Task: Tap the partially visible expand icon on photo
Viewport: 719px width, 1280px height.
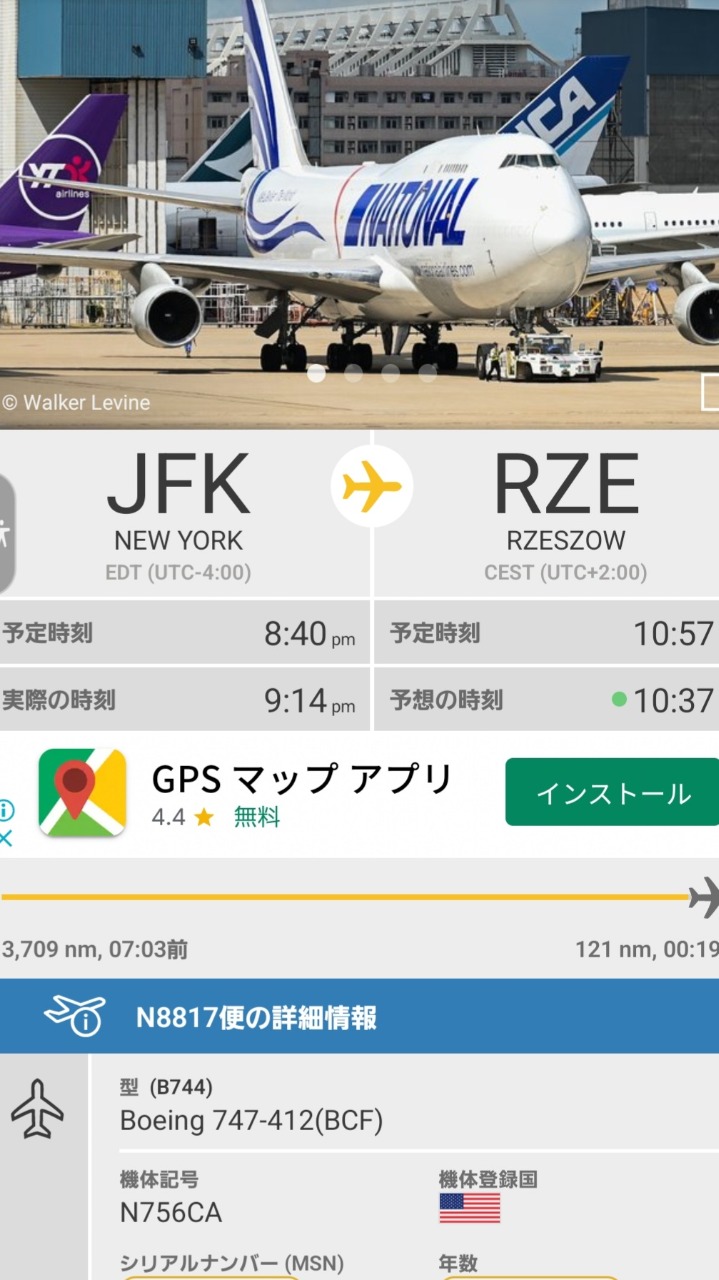Action: (710, 392)
